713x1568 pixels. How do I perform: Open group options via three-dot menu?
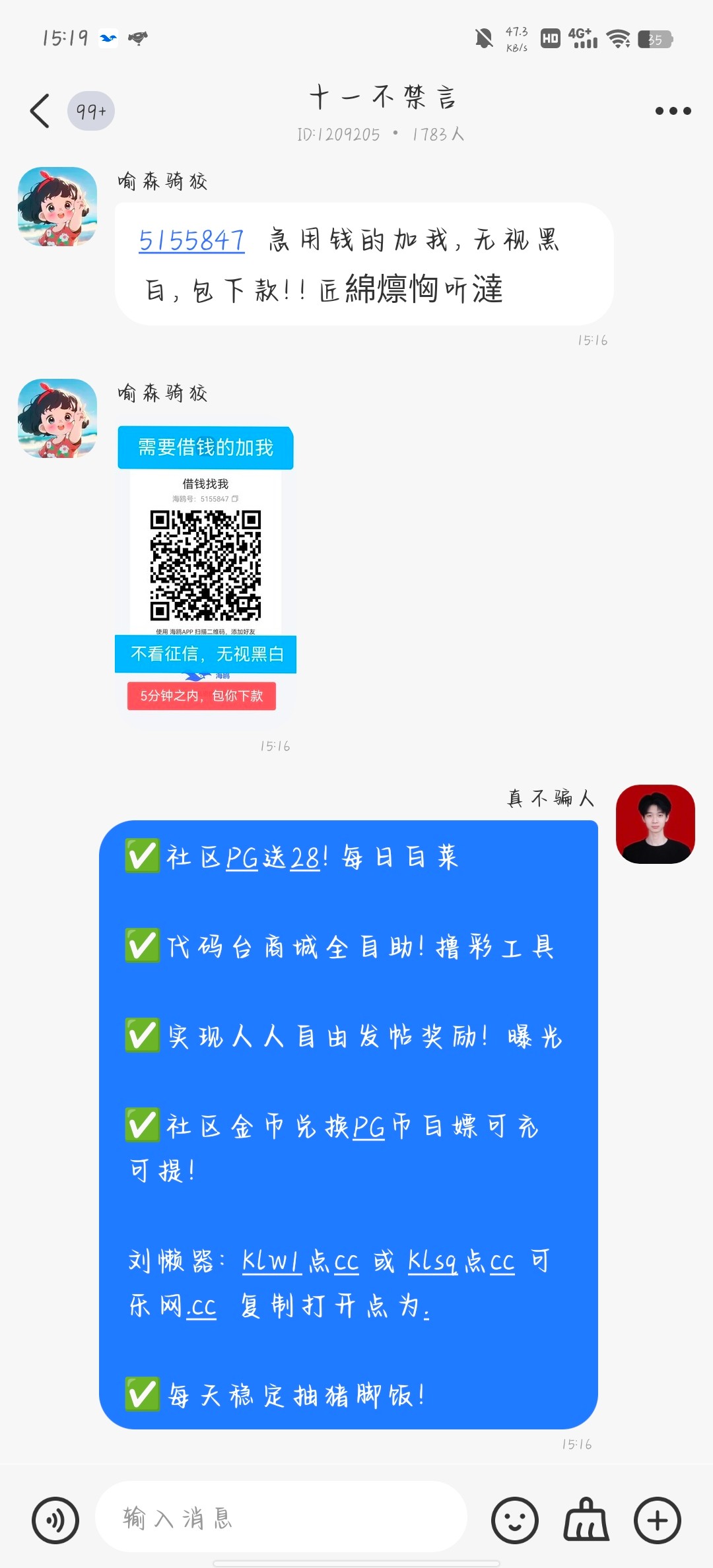click(x=671, y=110)
